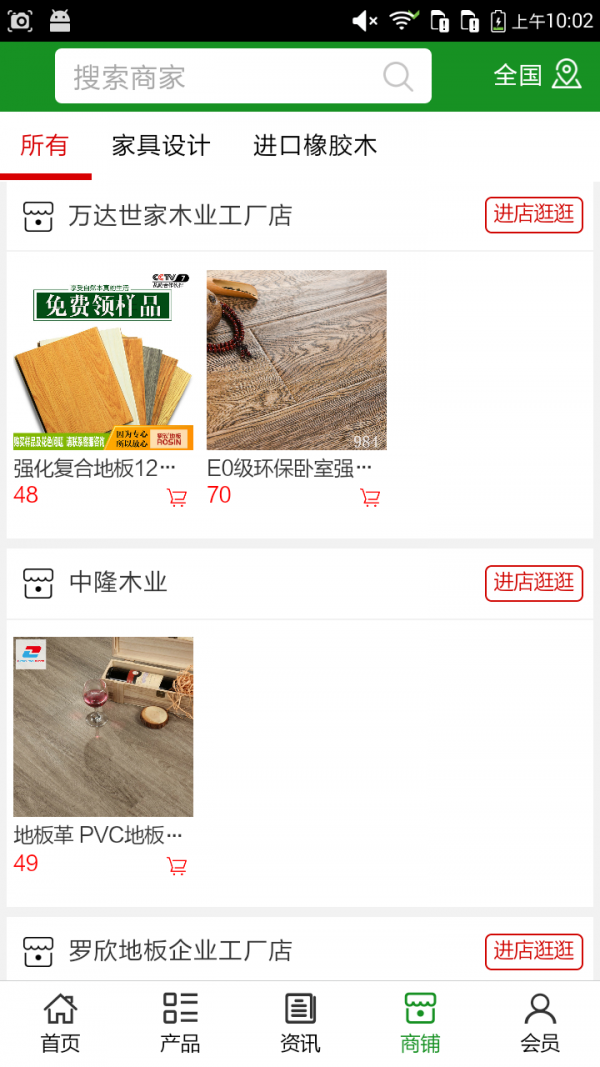Image resolution: width=600 pixels, height=1067 pixels.
Task: Open the 会员 member tab
Action: pyautogui.click(x=540, y=1023)
